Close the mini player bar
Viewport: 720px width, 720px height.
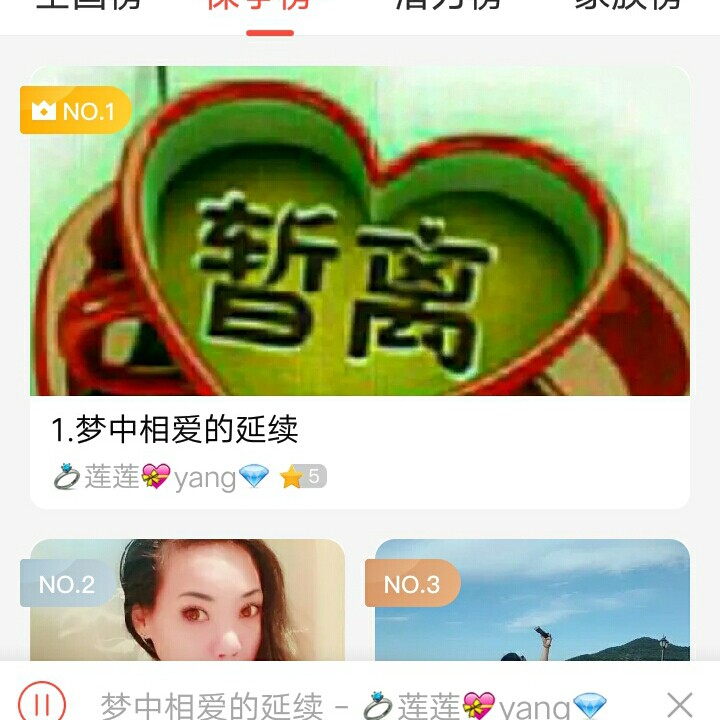680,705
